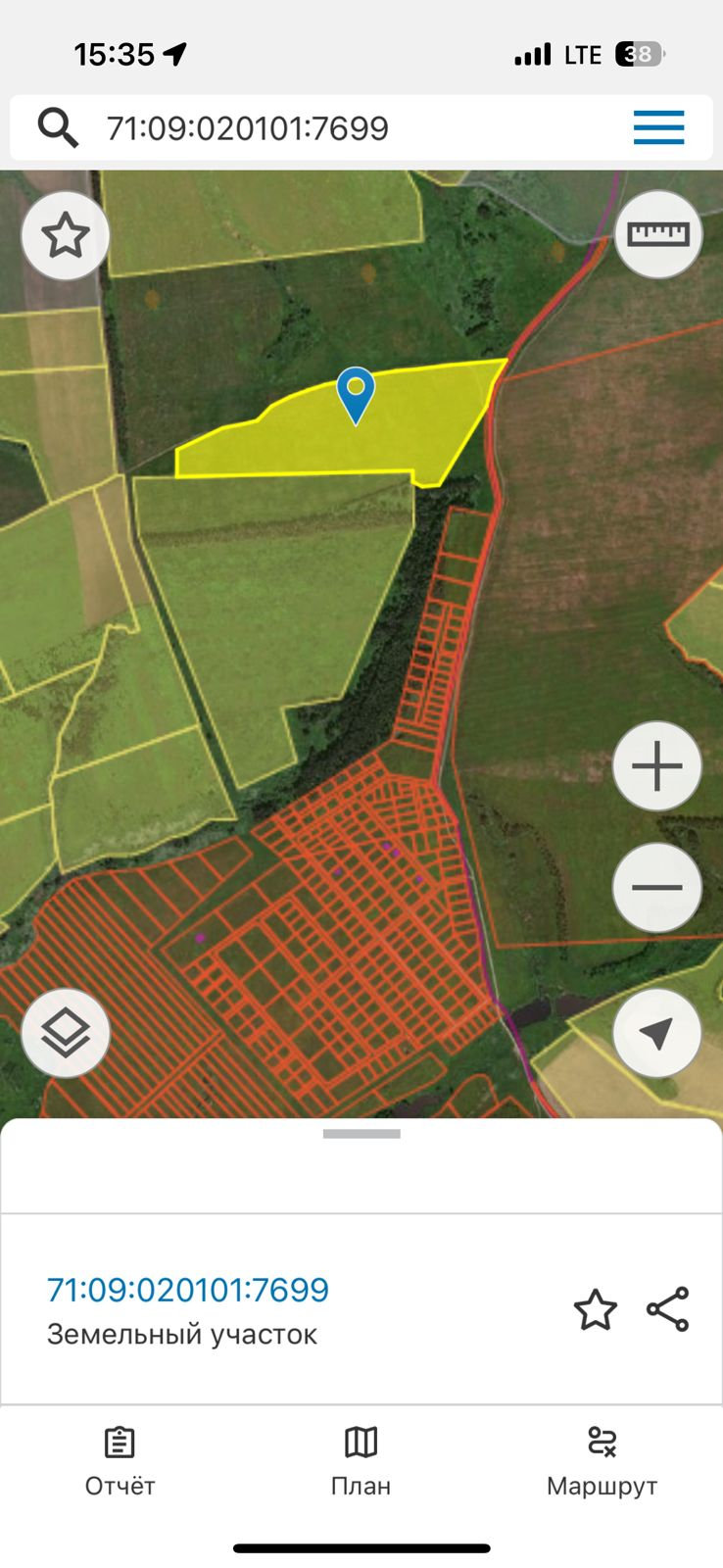Open the Отчёт report
The height and width of the screenshot is (1568, 723).
tap(120, 1461)
